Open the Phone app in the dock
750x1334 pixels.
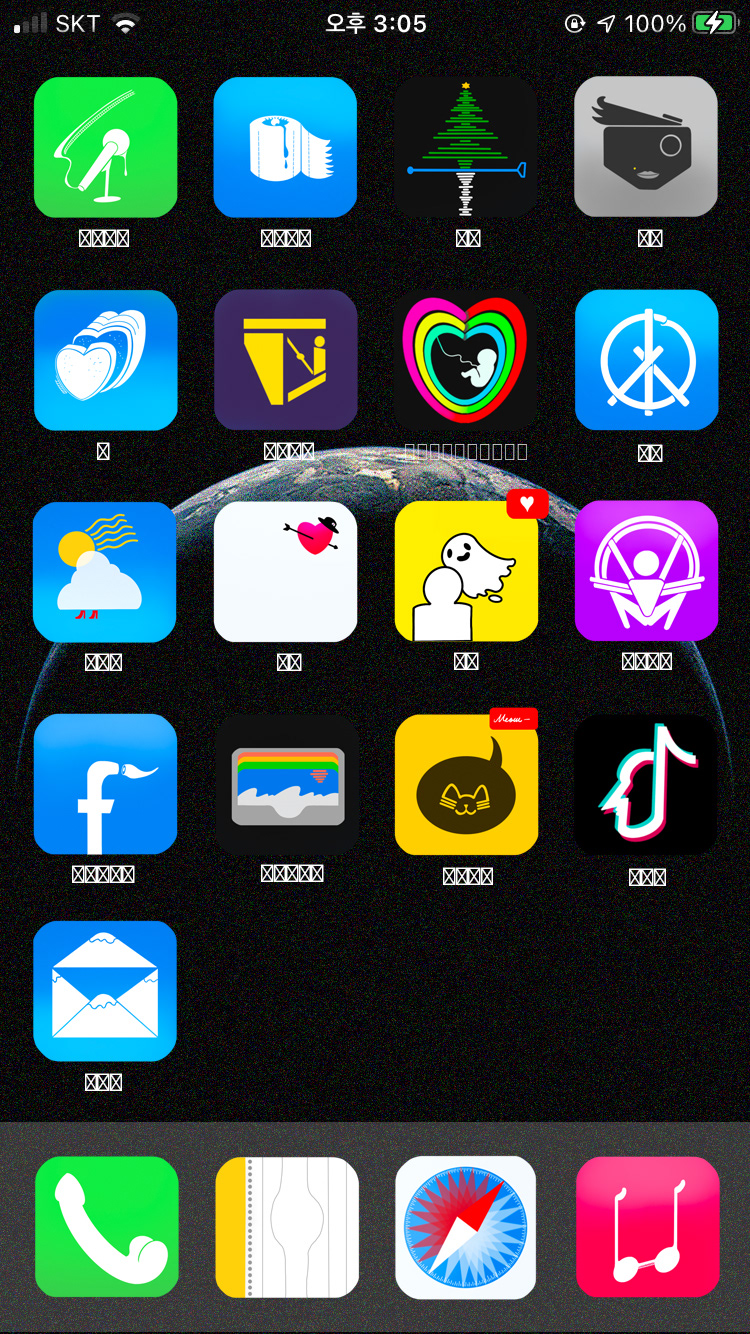[x=106, y=1227]
